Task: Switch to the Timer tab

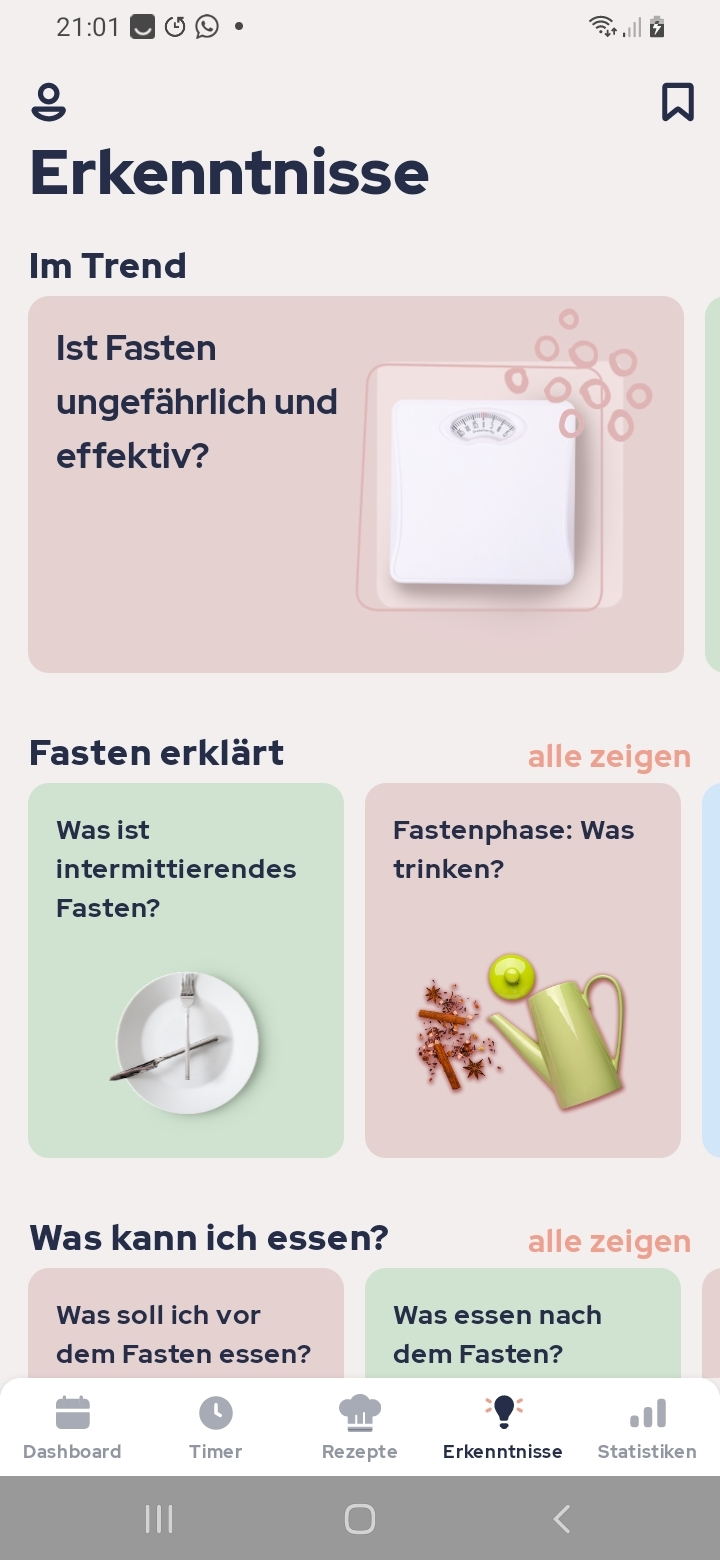Action: pyautogui.click(x=216, y=1428)
